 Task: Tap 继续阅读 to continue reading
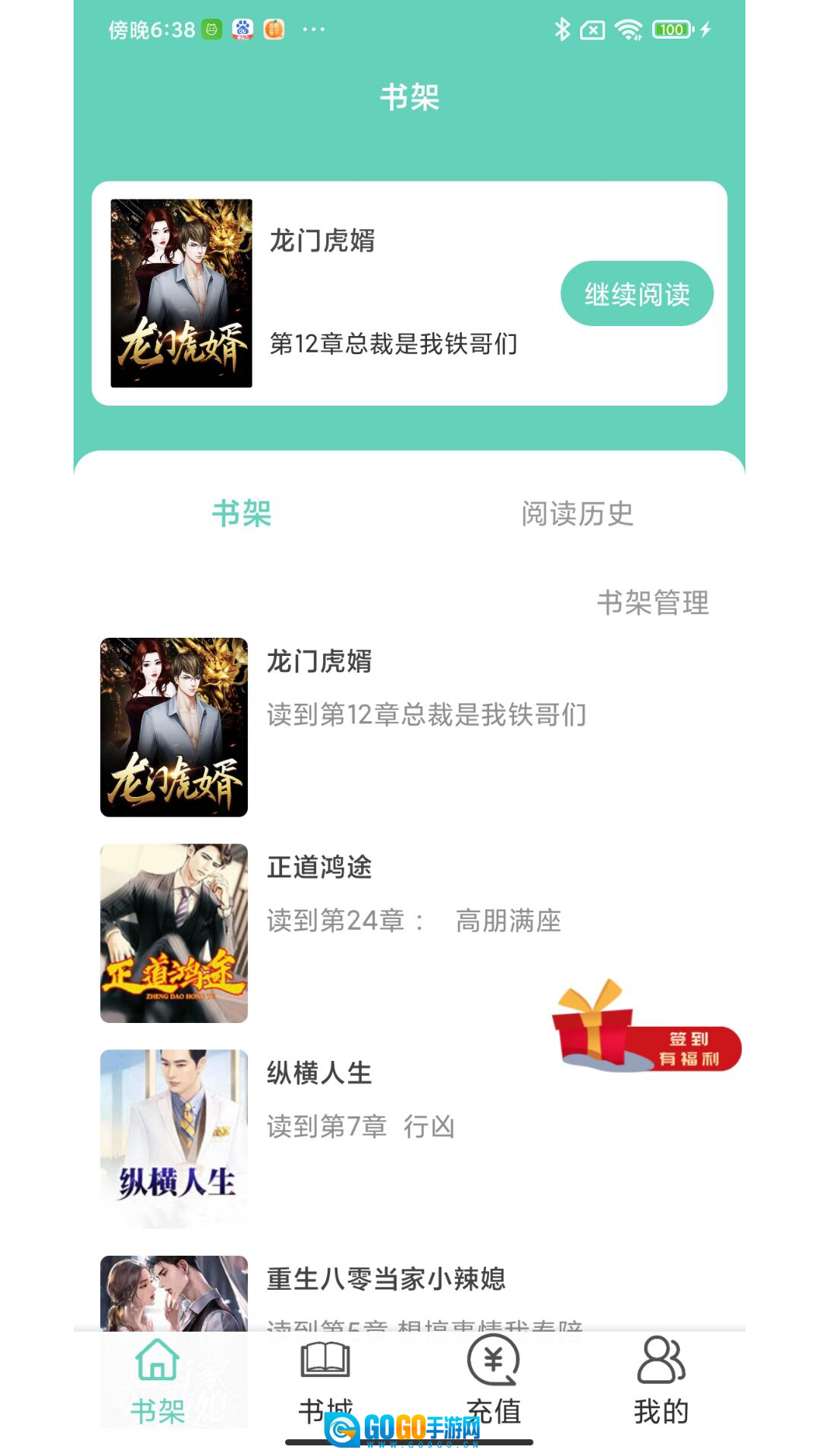[x=636, y=293]
